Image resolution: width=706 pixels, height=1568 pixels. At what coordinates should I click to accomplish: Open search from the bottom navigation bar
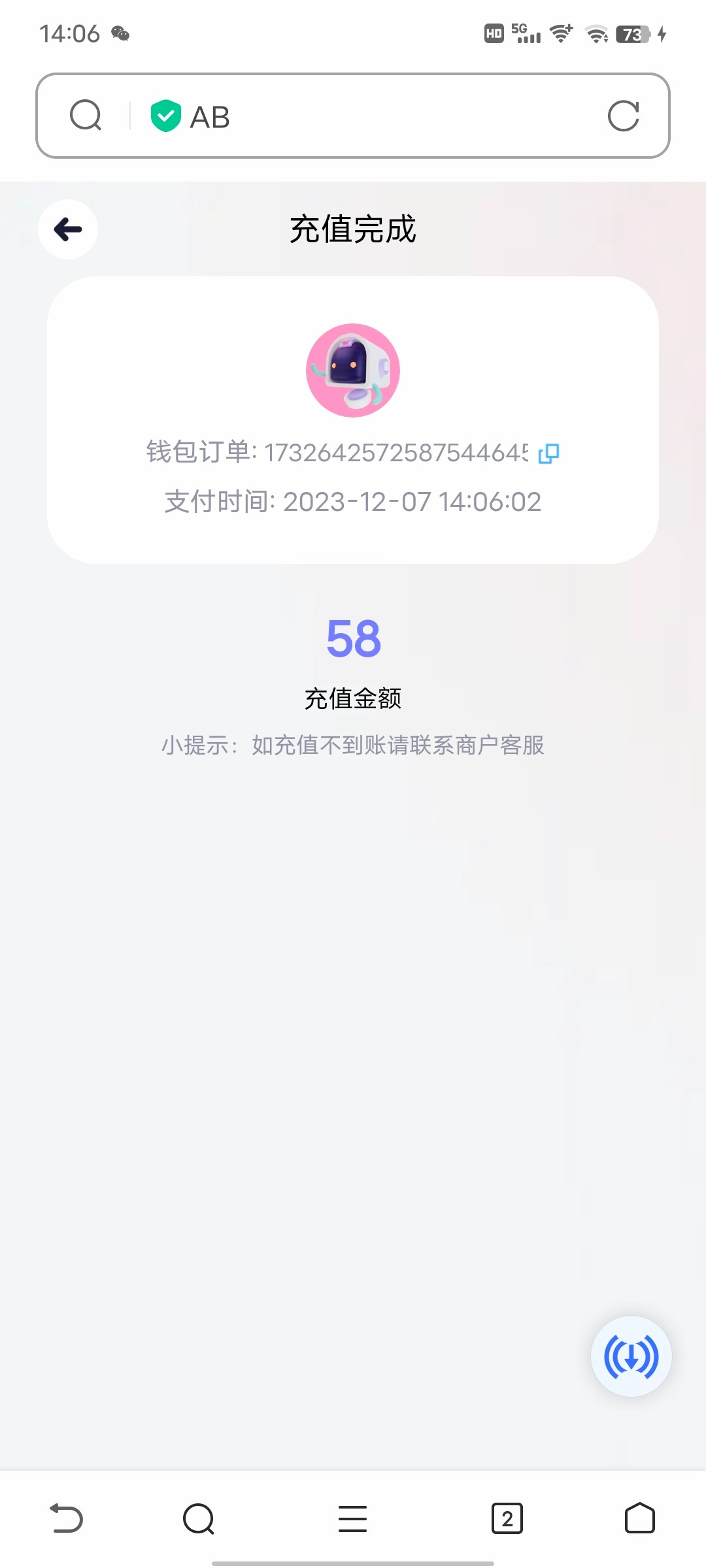click(199, 1516)
